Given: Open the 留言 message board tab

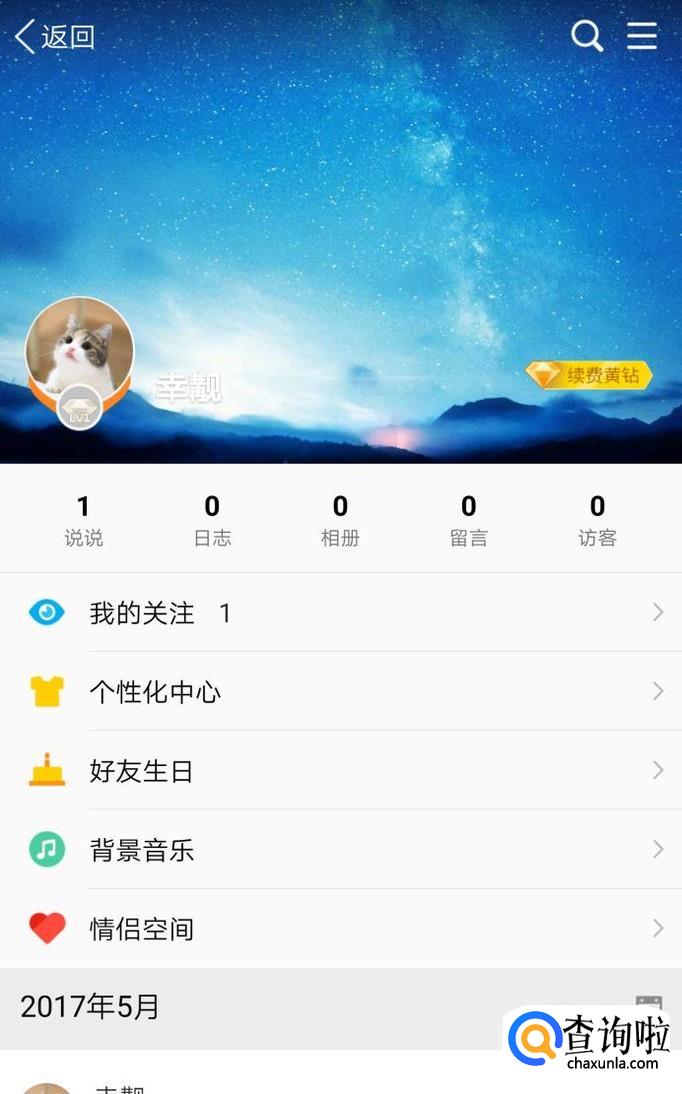Looking at the screenshot, I should click(x=468, y=520).
